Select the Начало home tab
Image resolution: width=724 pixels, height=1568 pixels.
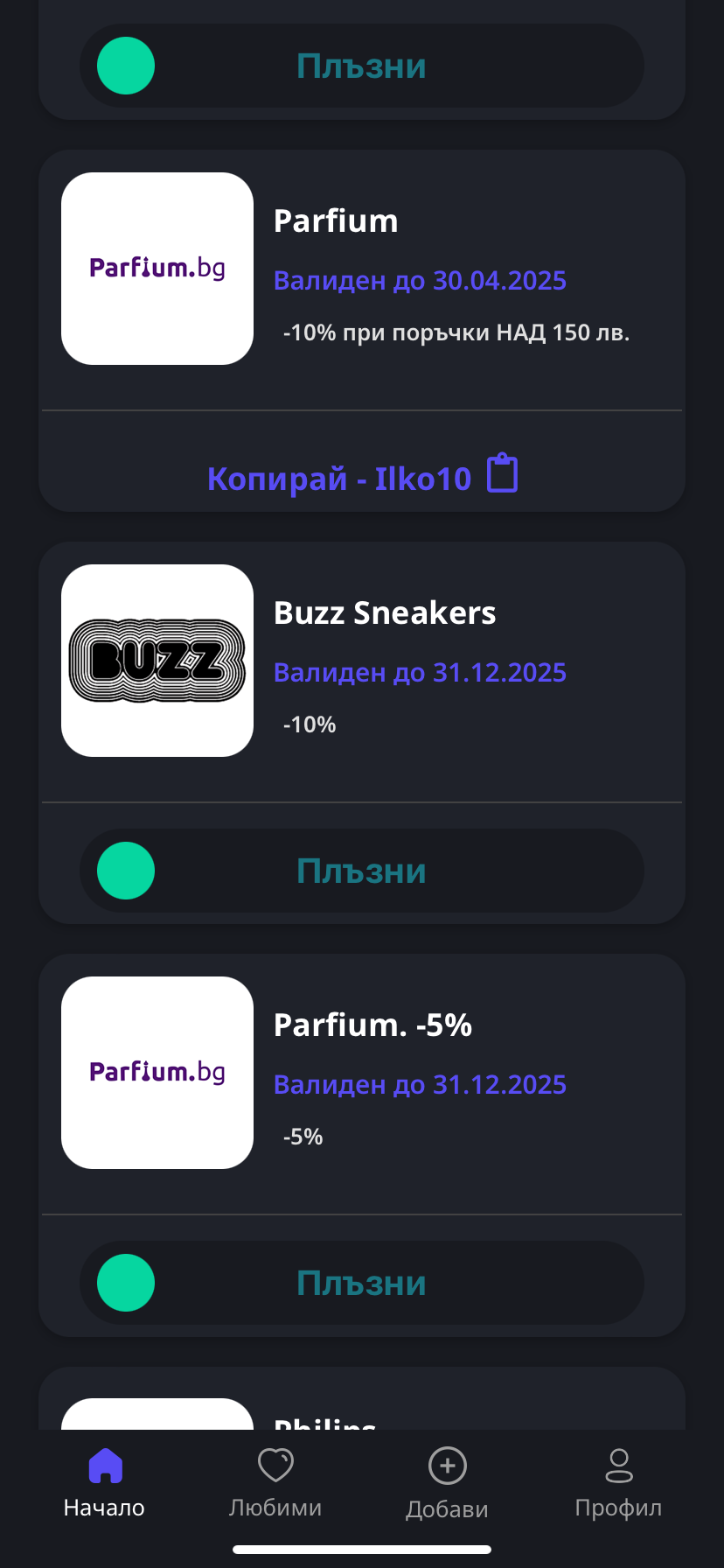105,1482
